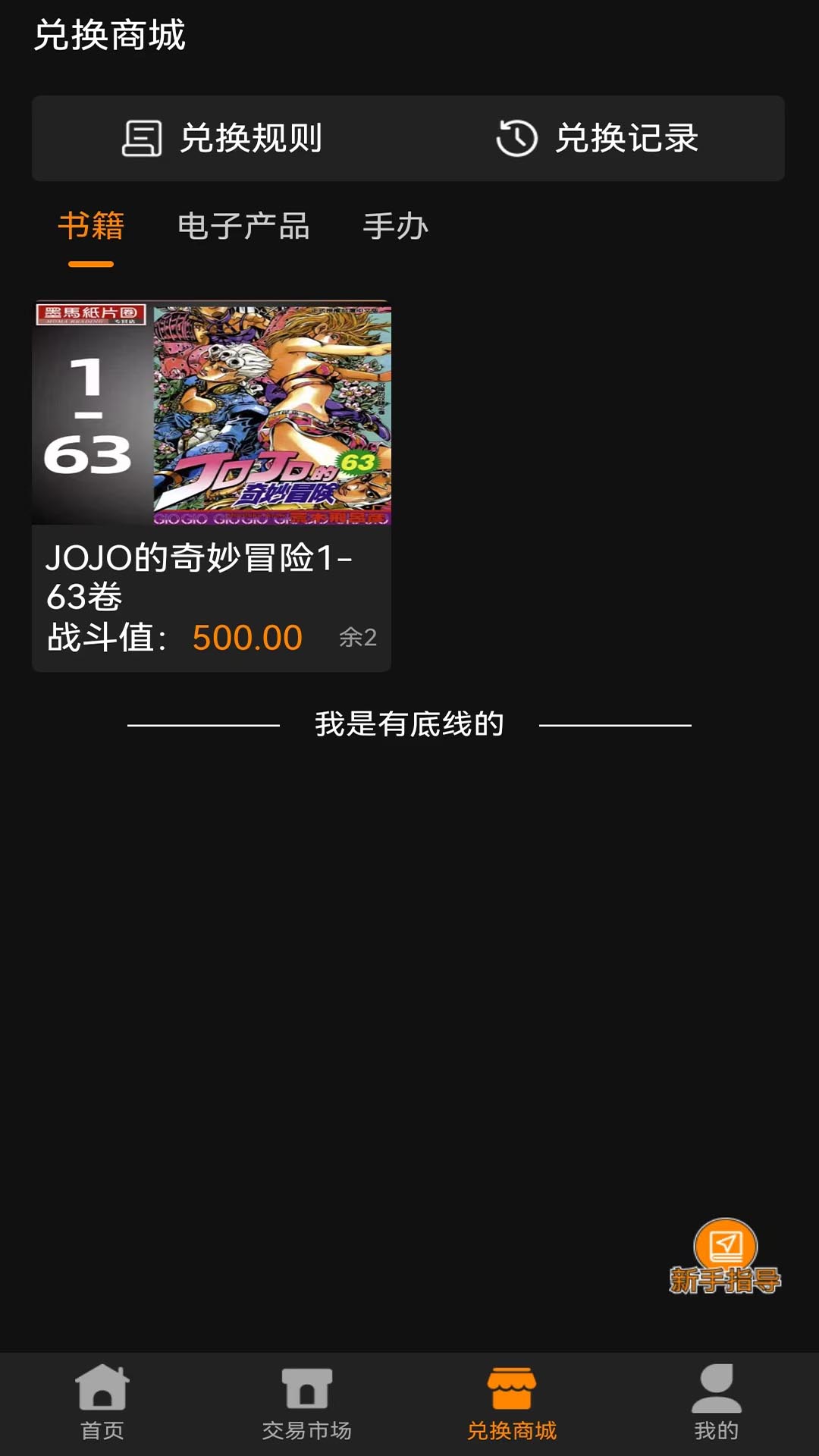Go to the 首页 home tab
Screen dimensions: 819x1456
coord(102,1403)
